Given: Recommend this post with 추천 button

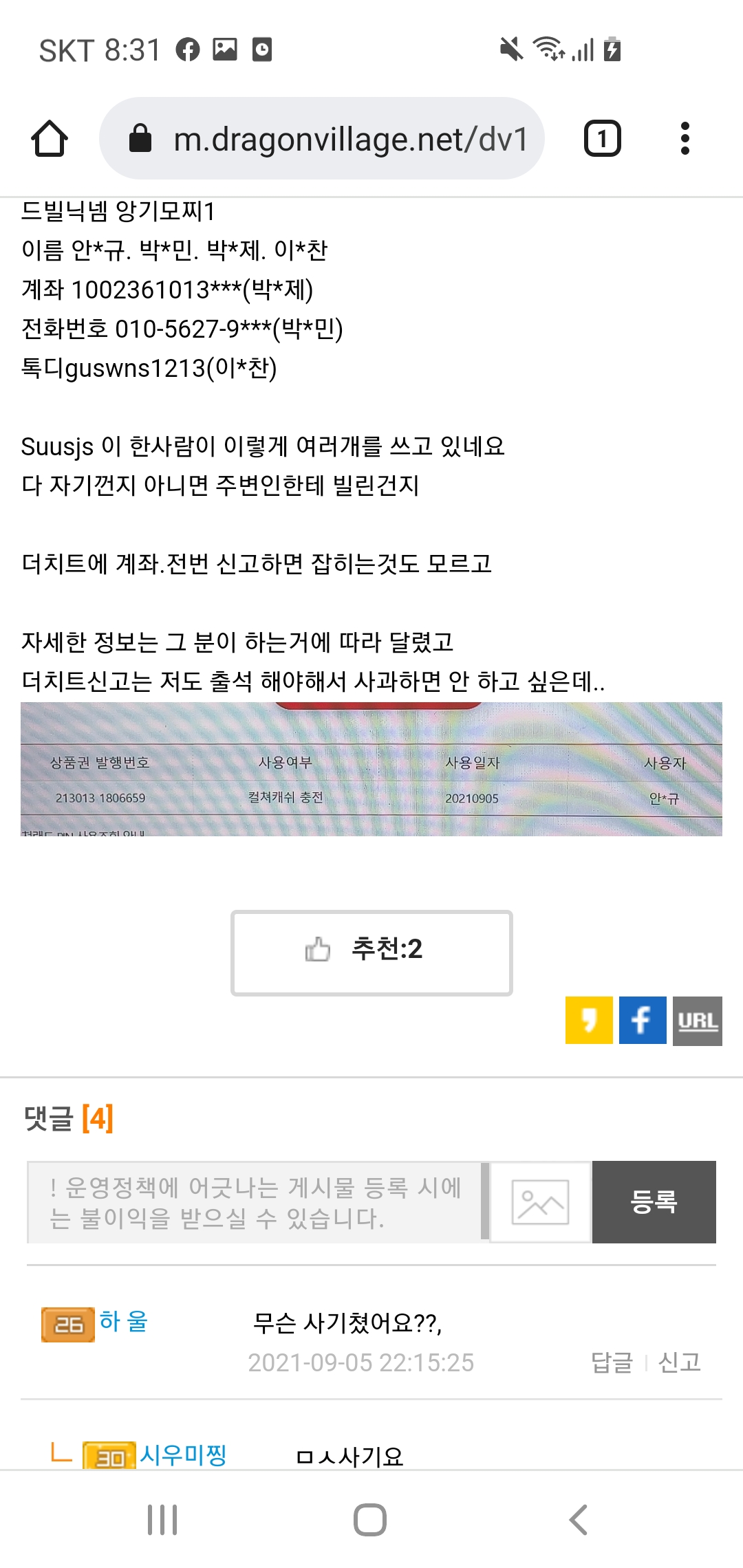Looking at the screenshot, I should pyautogui.click(x=371, y=952).
